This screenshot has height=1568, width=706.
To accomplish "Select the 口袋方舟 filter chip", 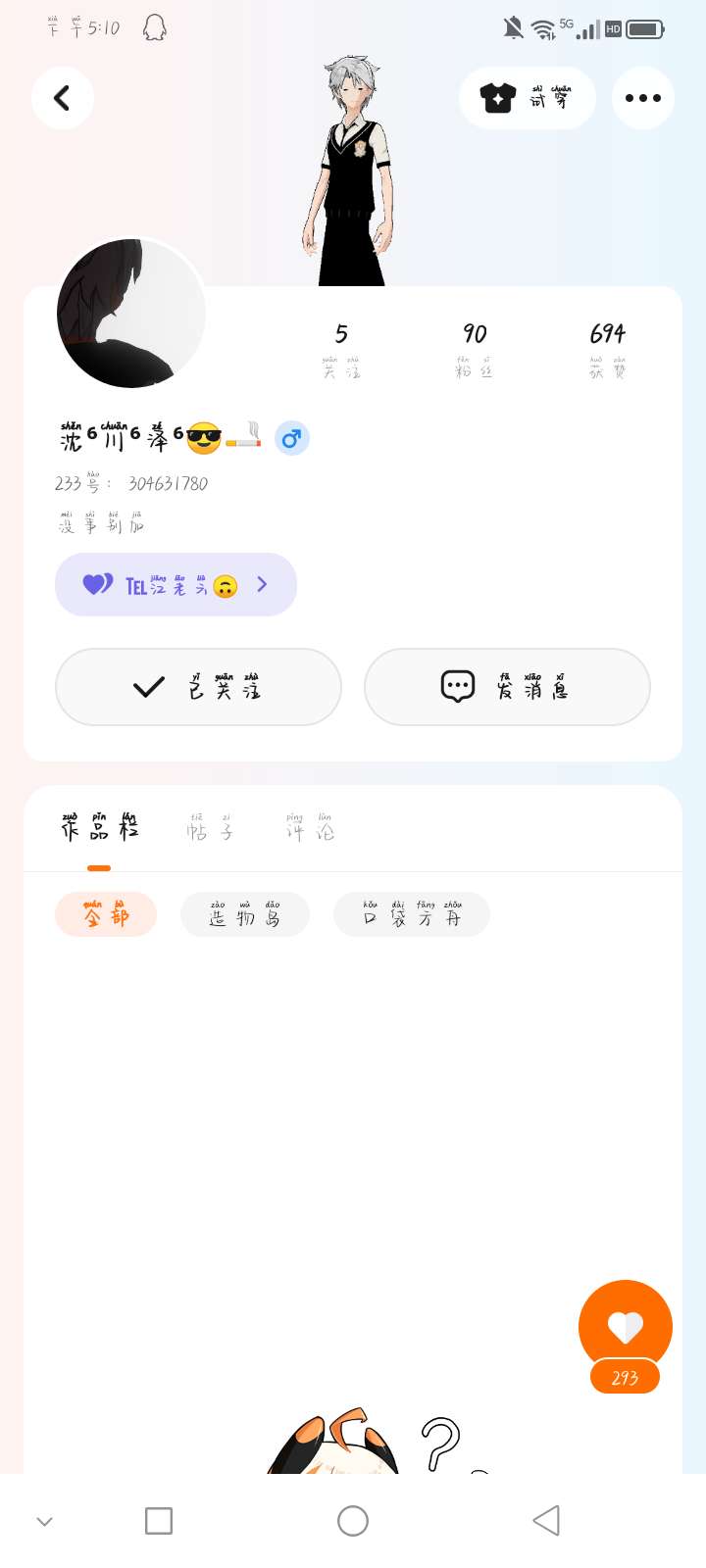I will pyautogui.click(x=412, y=914).
